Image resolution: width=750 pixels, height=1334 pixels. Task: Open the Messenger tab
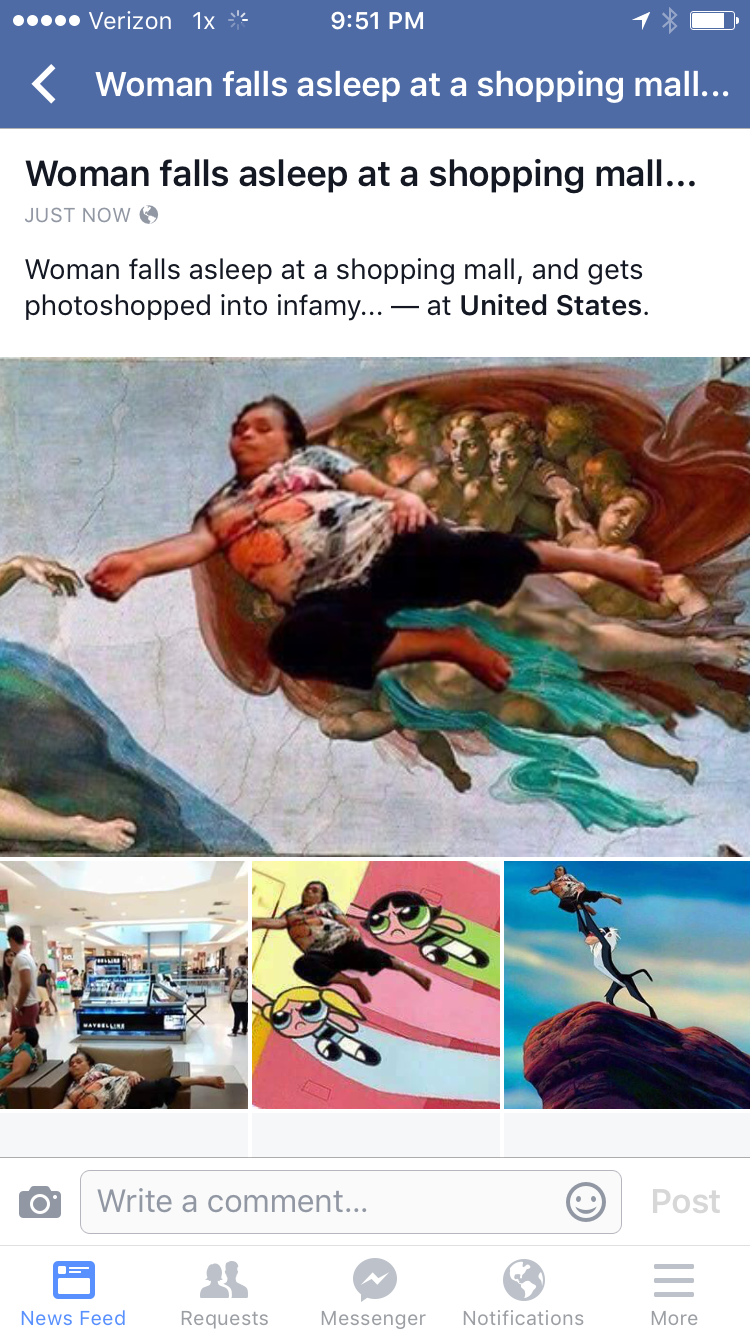(374, 1293)
